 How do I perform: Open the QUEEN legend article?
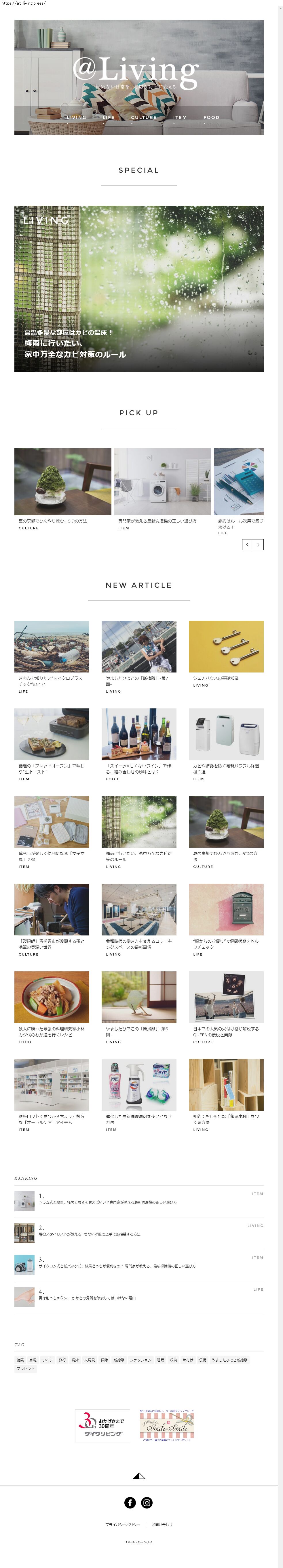pyautogui.click(x=226, y=997)
